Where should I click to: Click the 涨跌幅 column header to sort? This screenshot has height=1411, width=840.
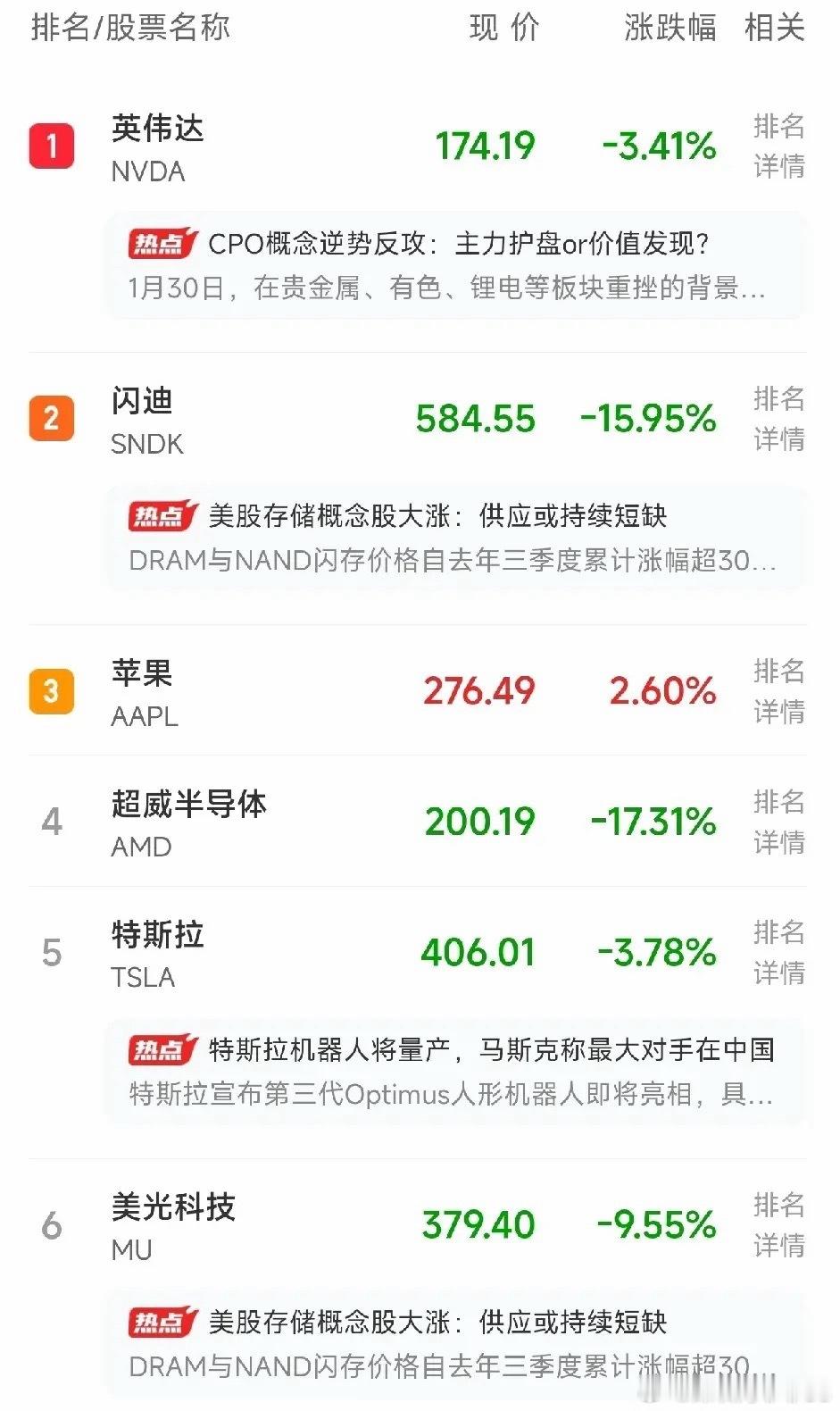pos(671,29)
